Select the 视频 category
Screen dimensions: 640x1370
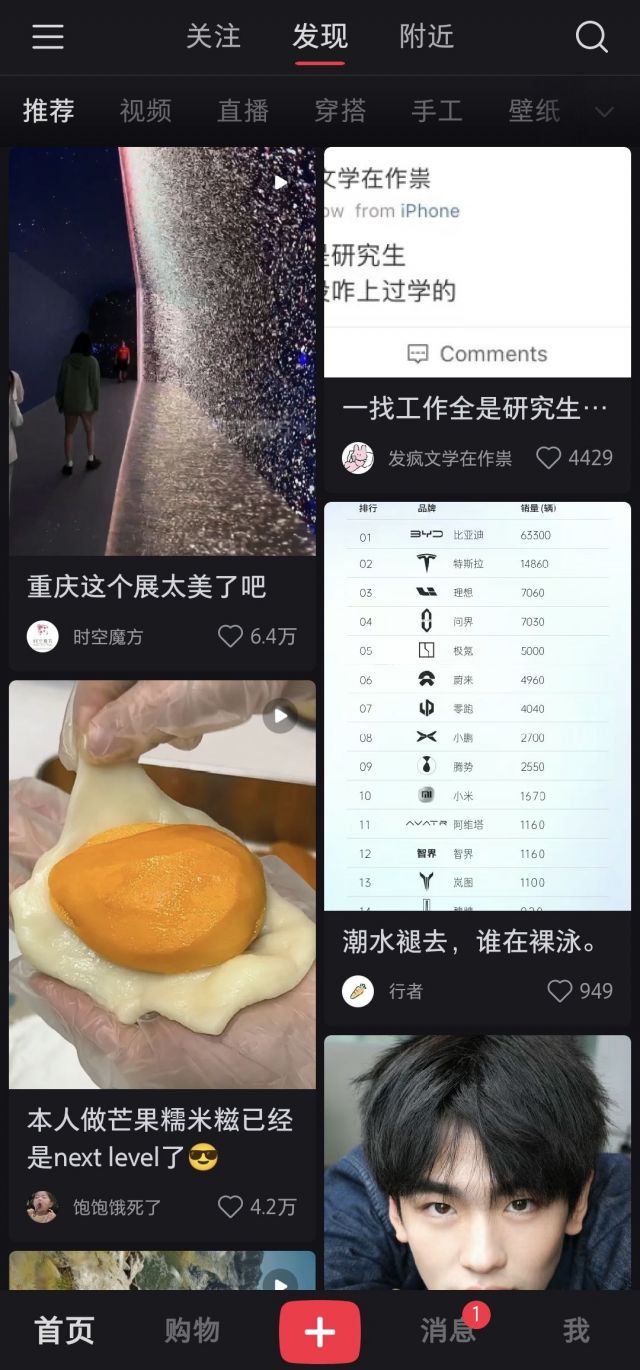(145, 110)
